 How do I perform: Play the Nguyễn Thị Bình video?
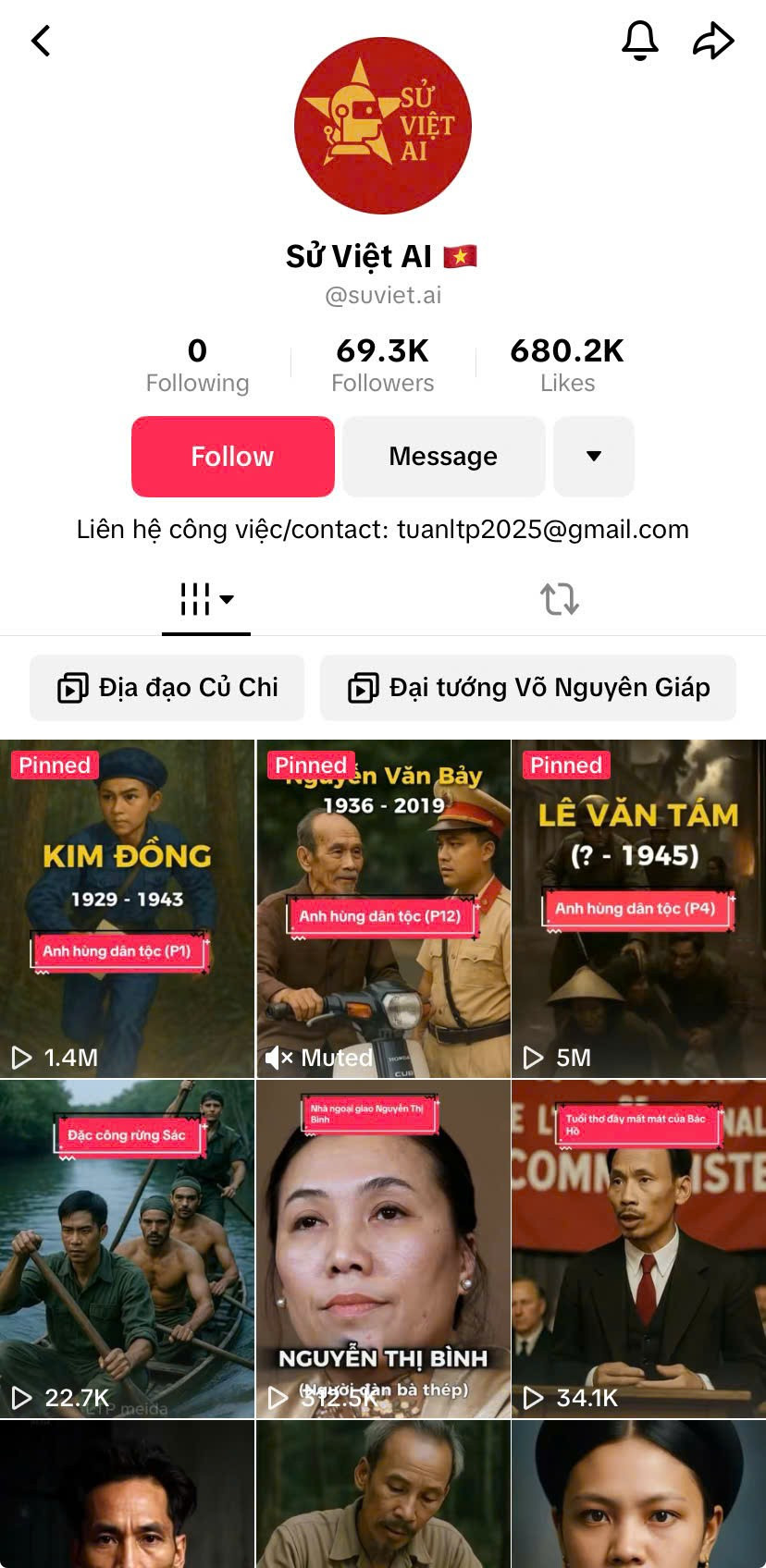(x=383, y=1248)
